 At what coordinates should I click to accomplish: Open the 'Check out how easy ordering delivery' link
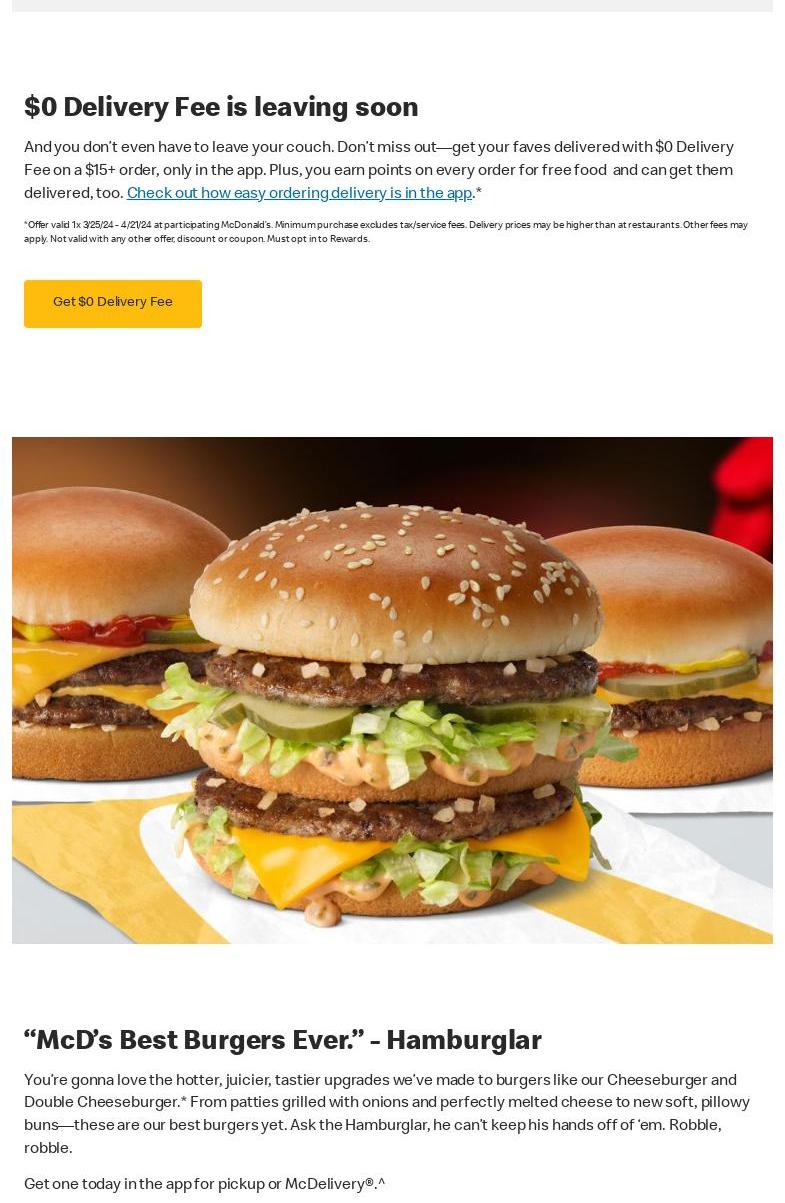pos(299,193)
